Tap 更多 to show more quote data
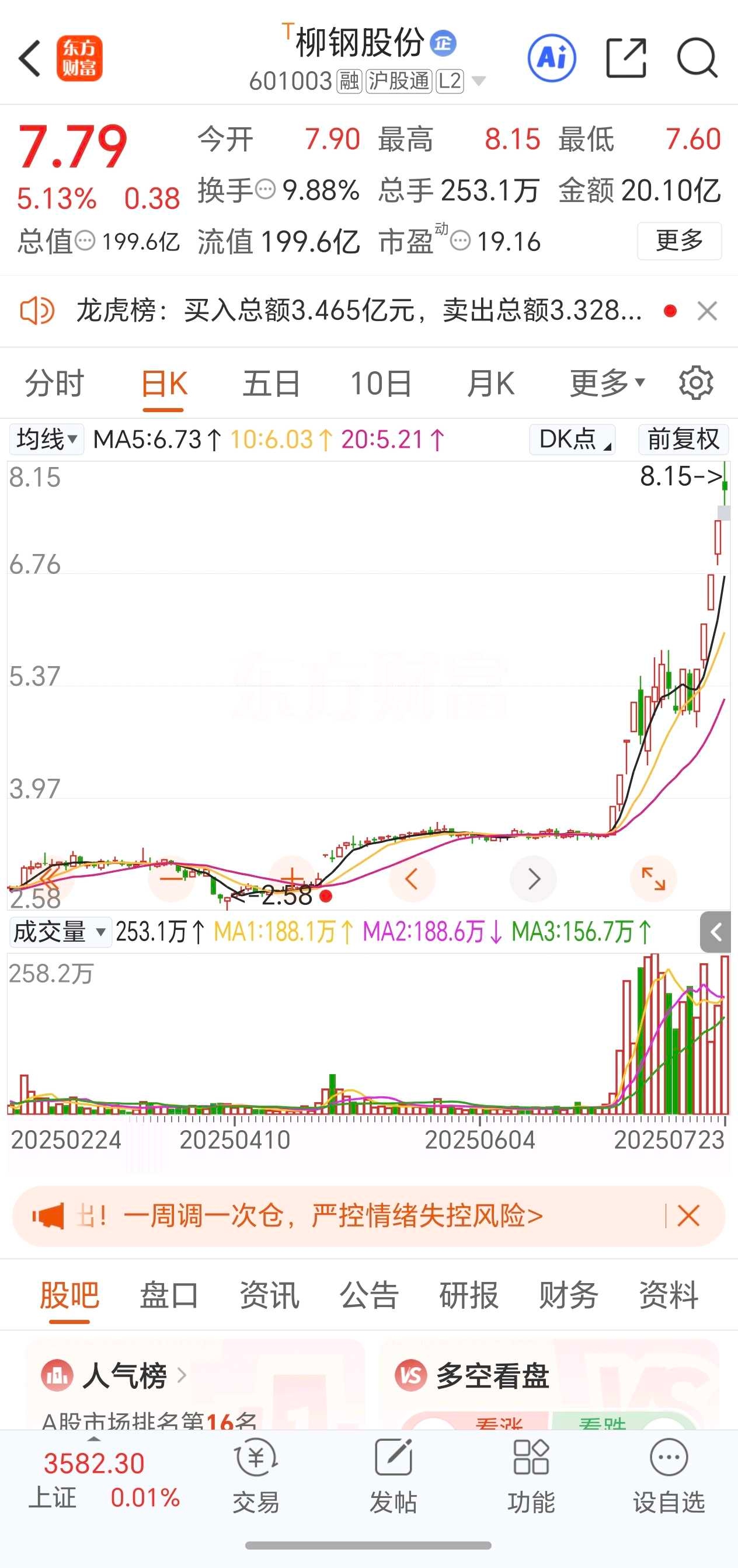 click(680, 241)
